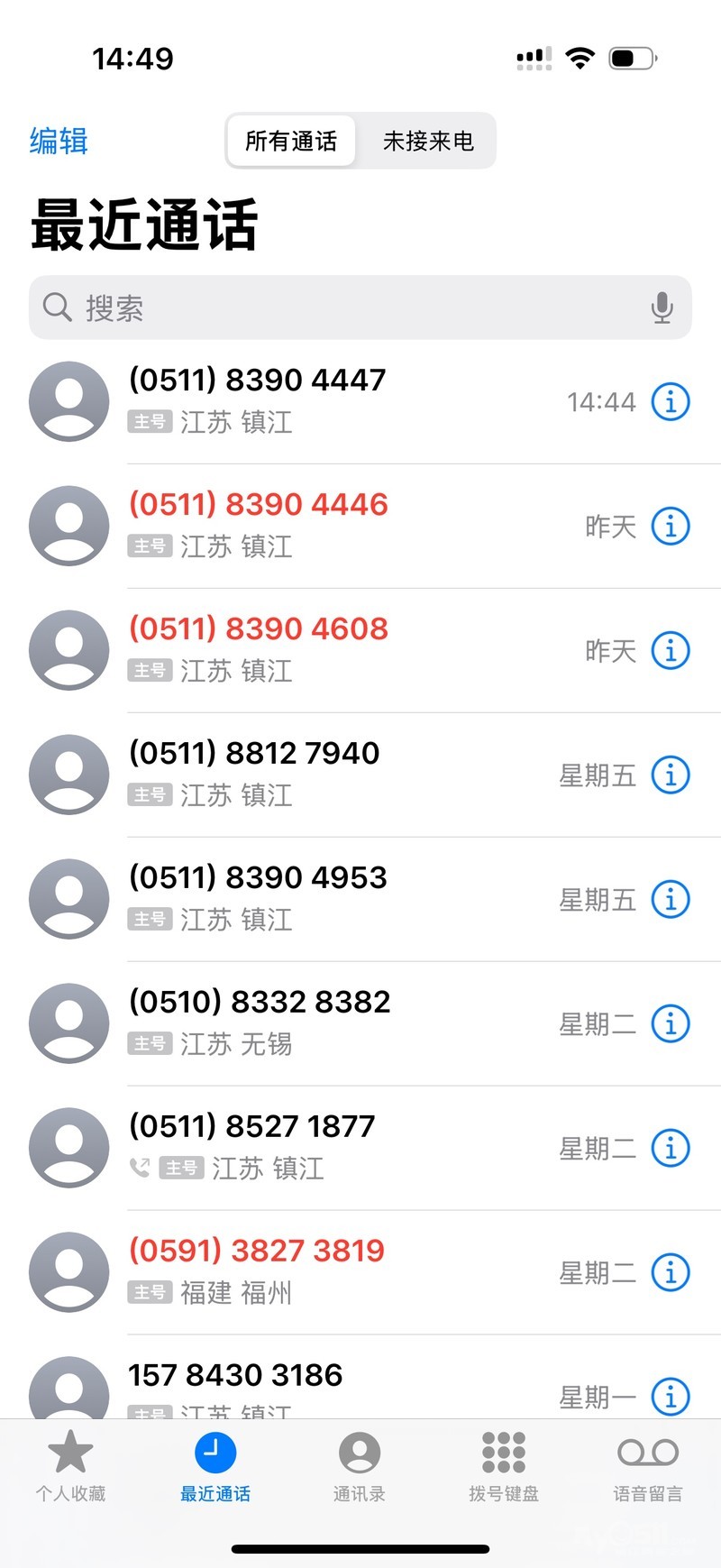This screenshot has width=721, height=1568.
Task: Call 157 8430 3186
Action: click(235, 1376)
